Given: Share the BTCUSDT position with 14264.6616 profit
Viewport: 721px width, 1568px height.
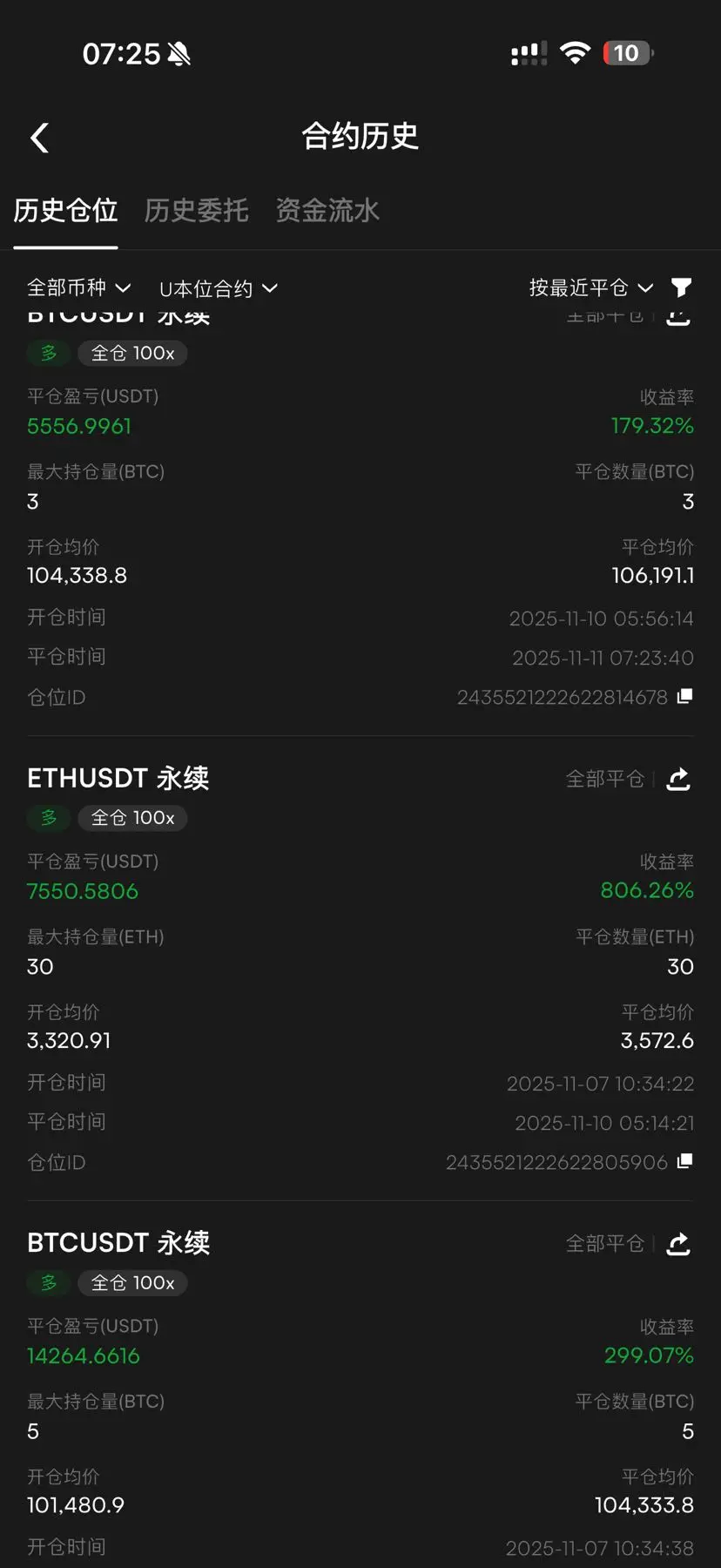Looking at the screenshot, I should click(x=678, y=1244).
